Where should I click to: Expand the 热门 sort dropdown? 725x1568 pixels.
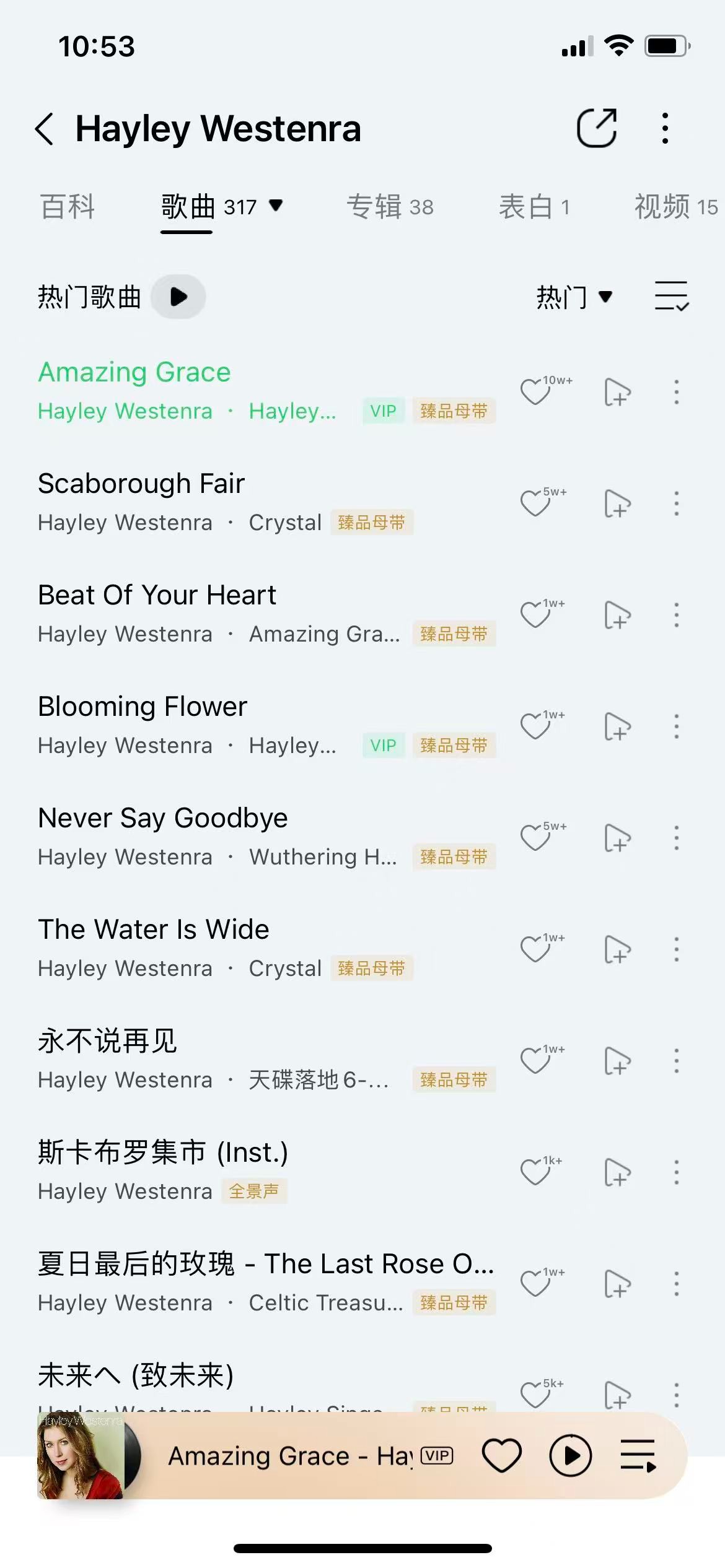[574, 297]
